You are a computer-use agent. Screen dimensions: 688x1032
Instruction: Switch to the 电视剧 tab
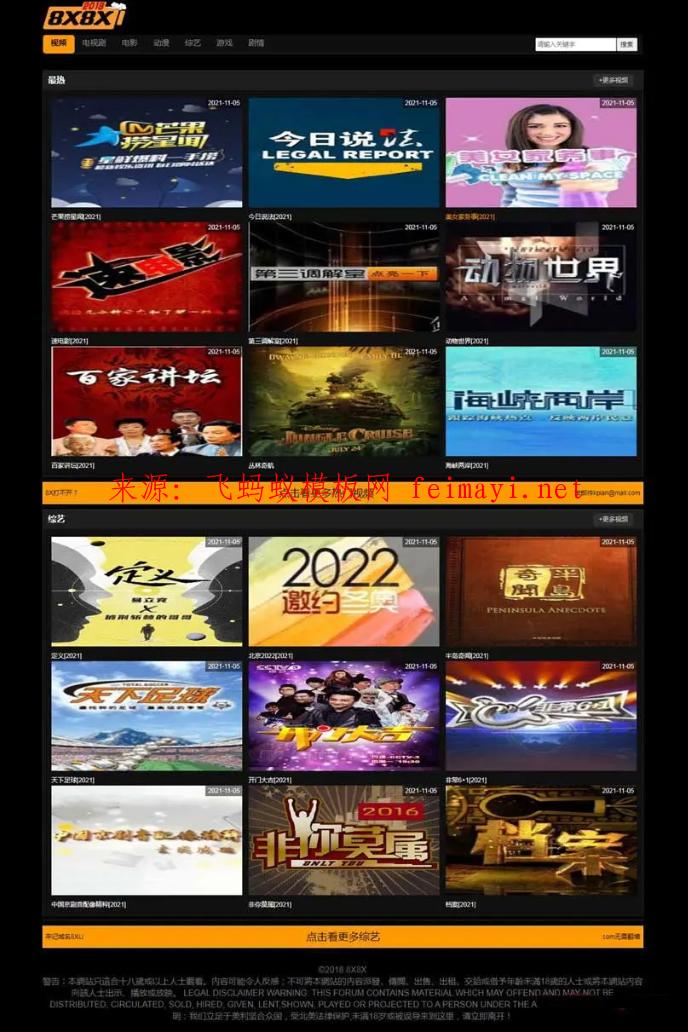[94, 44]
